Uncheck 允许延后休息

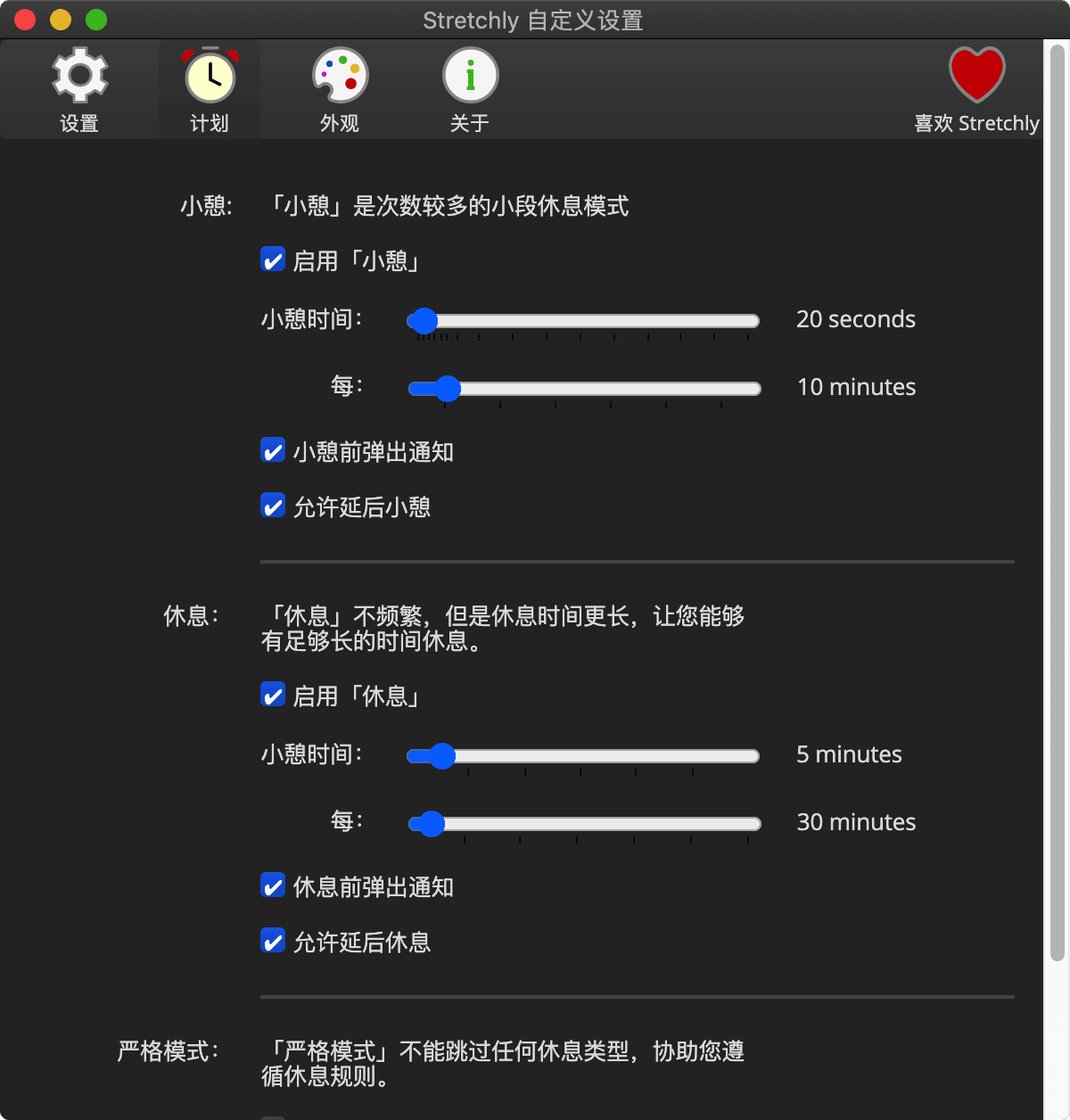pos(273,941)
